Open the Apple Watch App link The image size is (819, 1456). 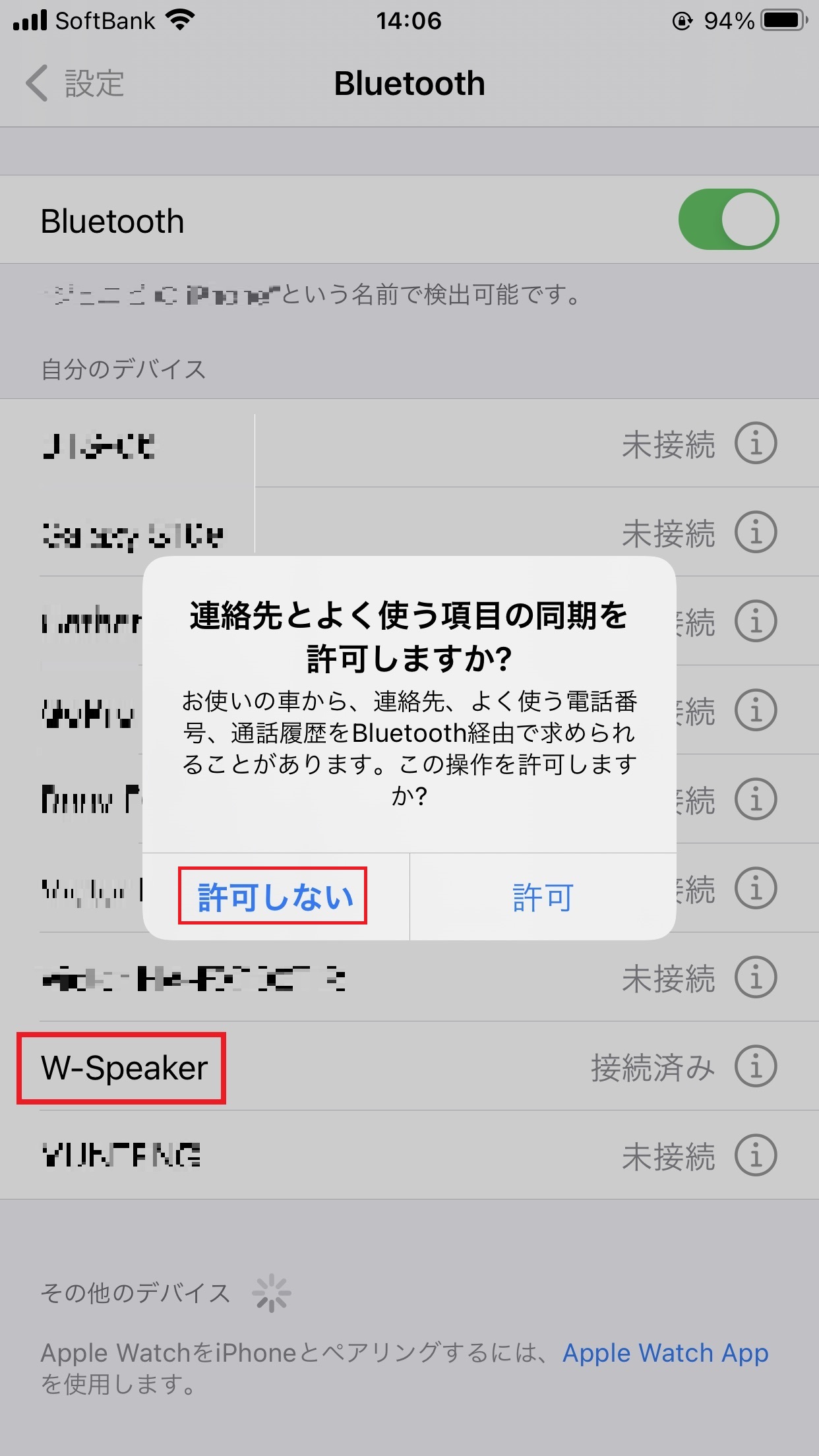point(665,1353)
